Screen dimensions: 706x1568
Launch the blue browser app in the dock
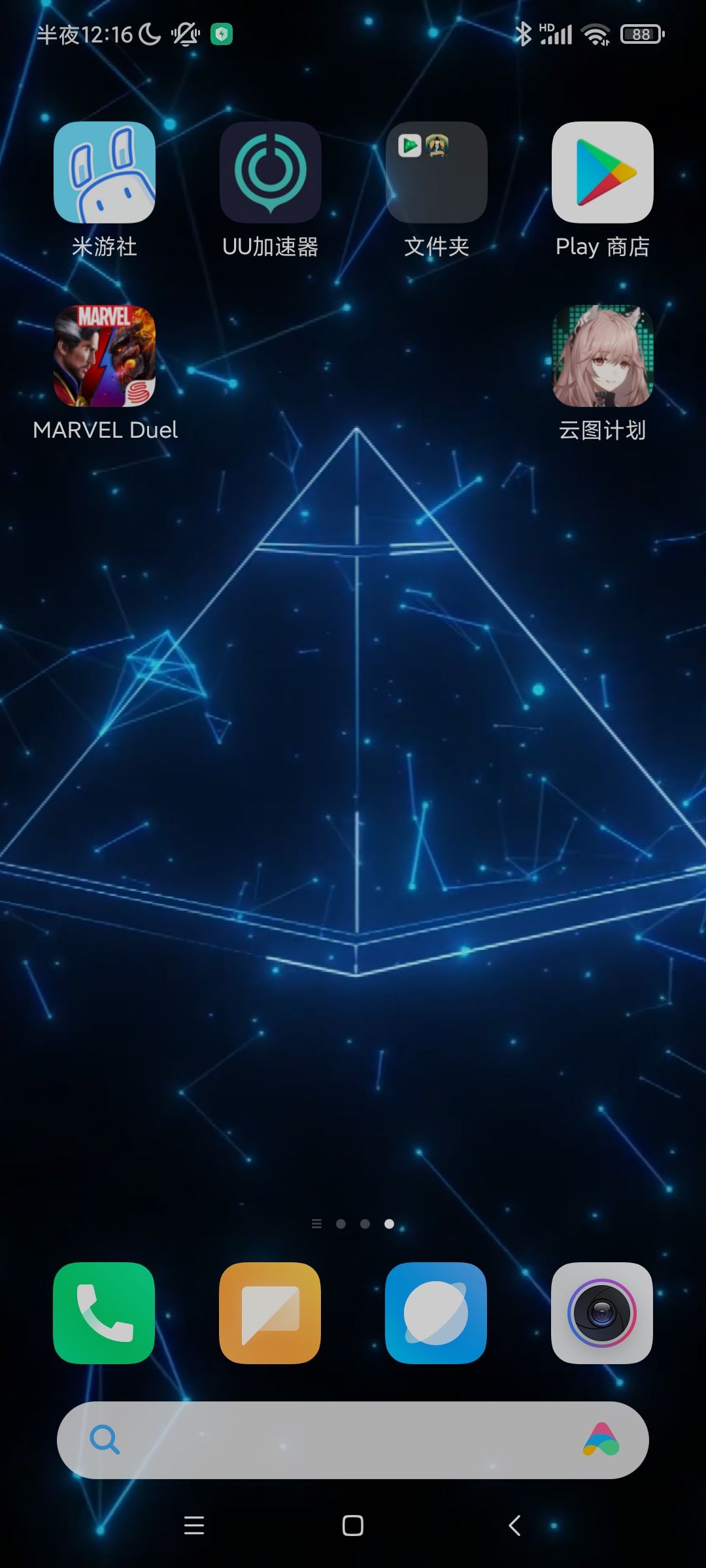pos(437,1313)
